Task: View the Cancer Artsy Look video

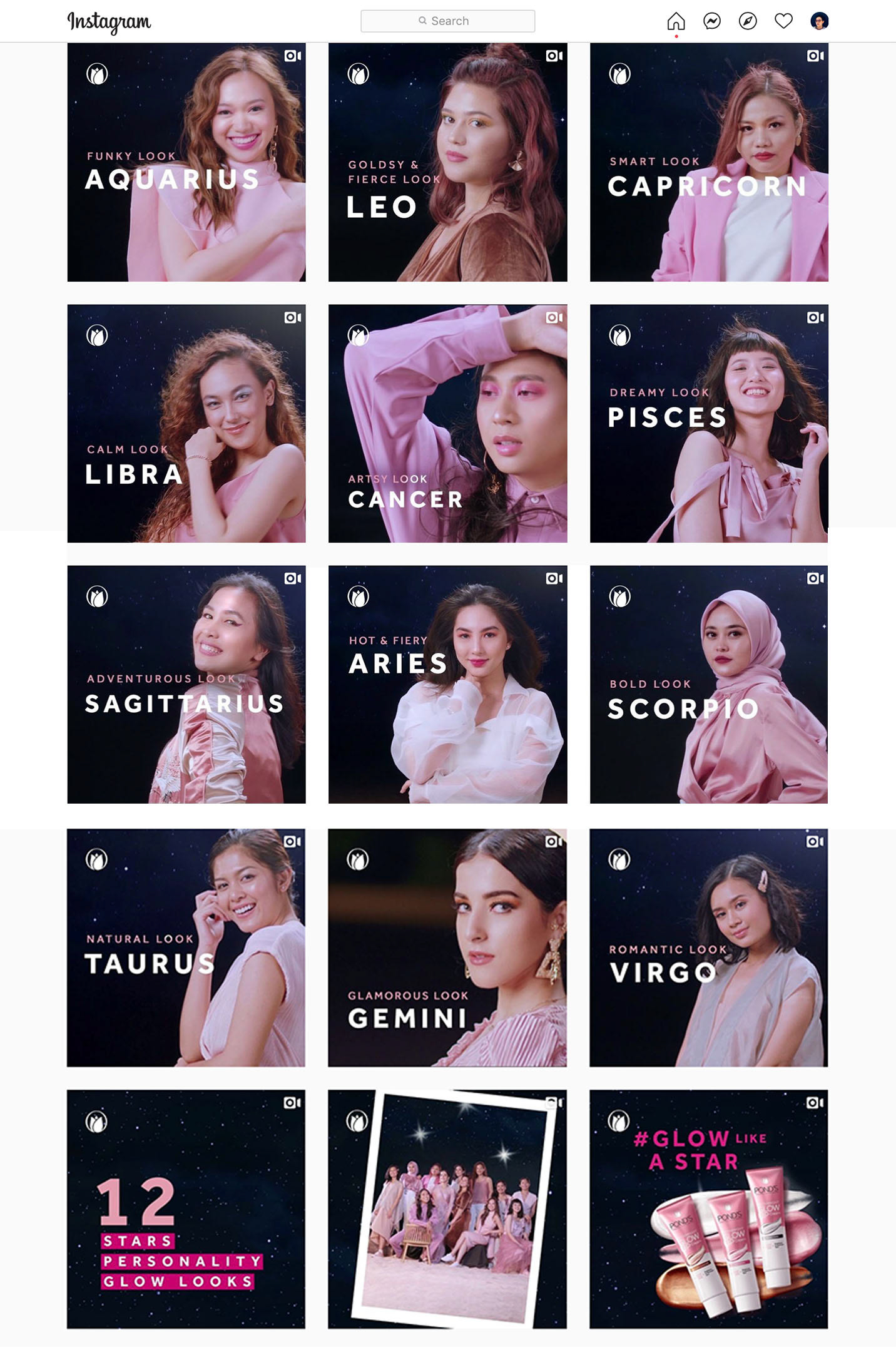Action: tap(447, 424)
